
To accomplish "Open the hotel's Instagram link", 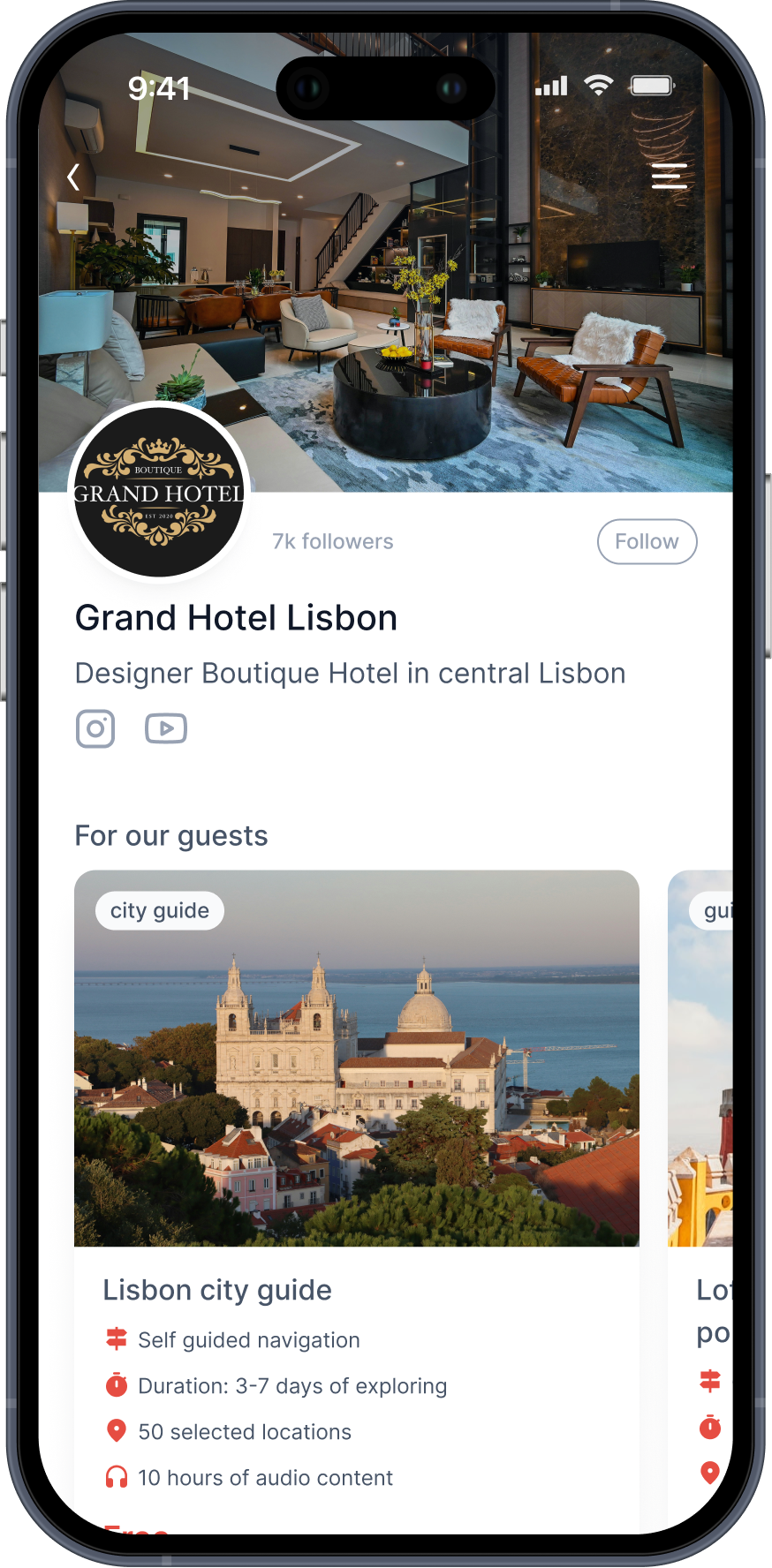I will click(95, 729).
